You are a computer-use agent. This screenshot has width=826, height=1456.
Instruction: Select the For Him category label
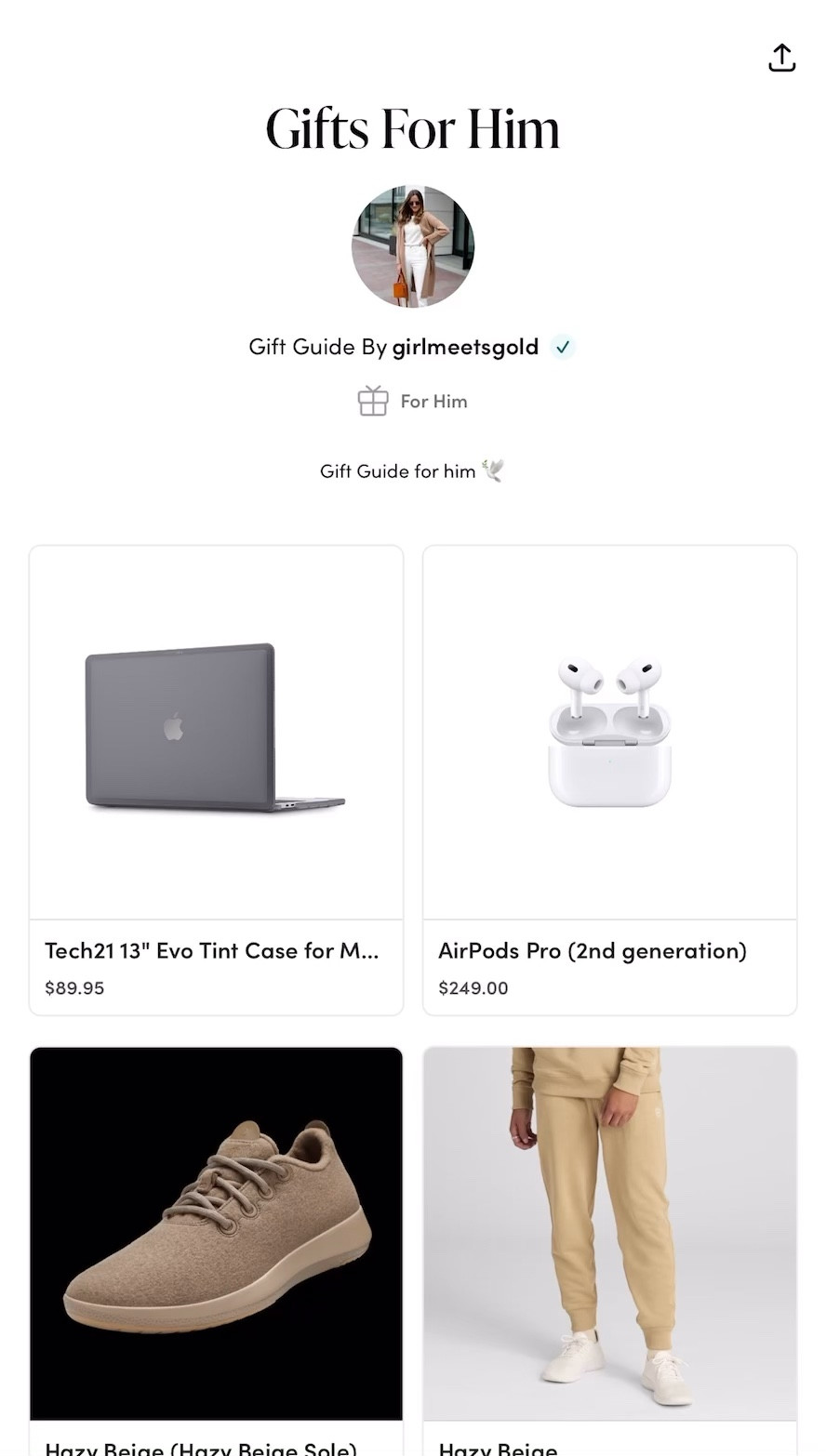click(433, 401)
